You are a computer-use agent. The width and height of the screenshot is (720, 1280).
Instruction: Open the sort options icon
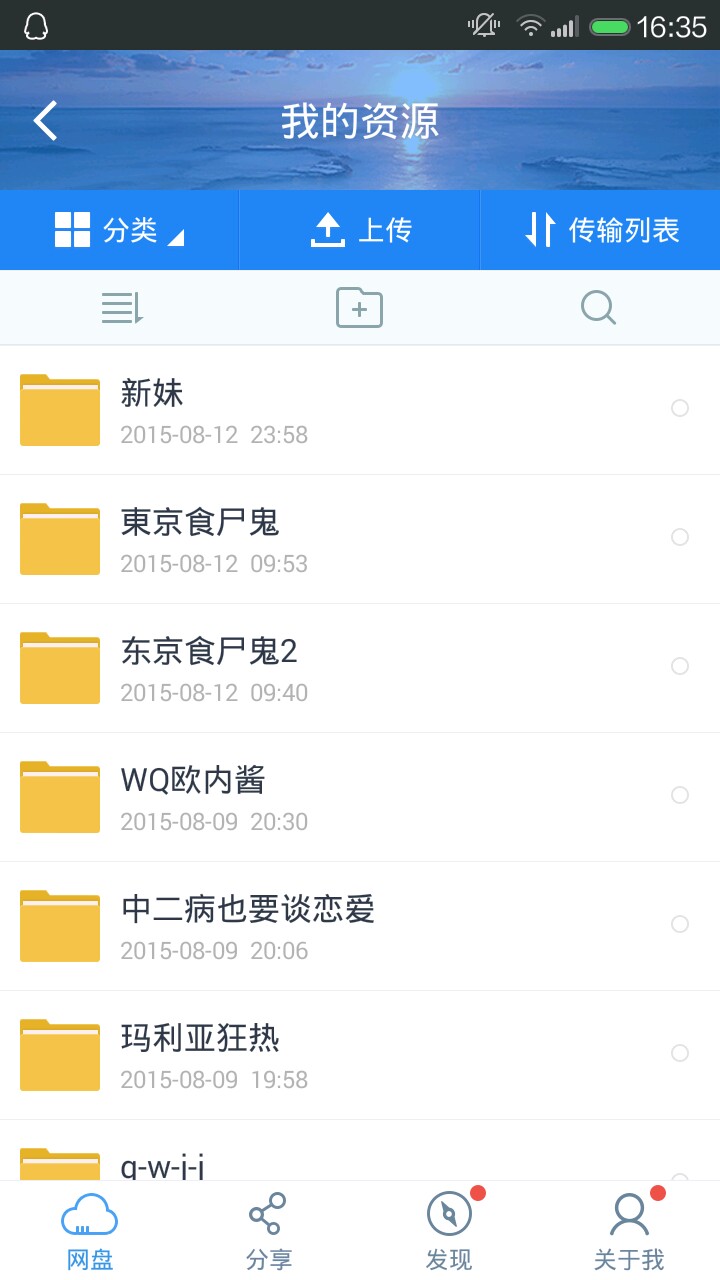tap(122, 308)
